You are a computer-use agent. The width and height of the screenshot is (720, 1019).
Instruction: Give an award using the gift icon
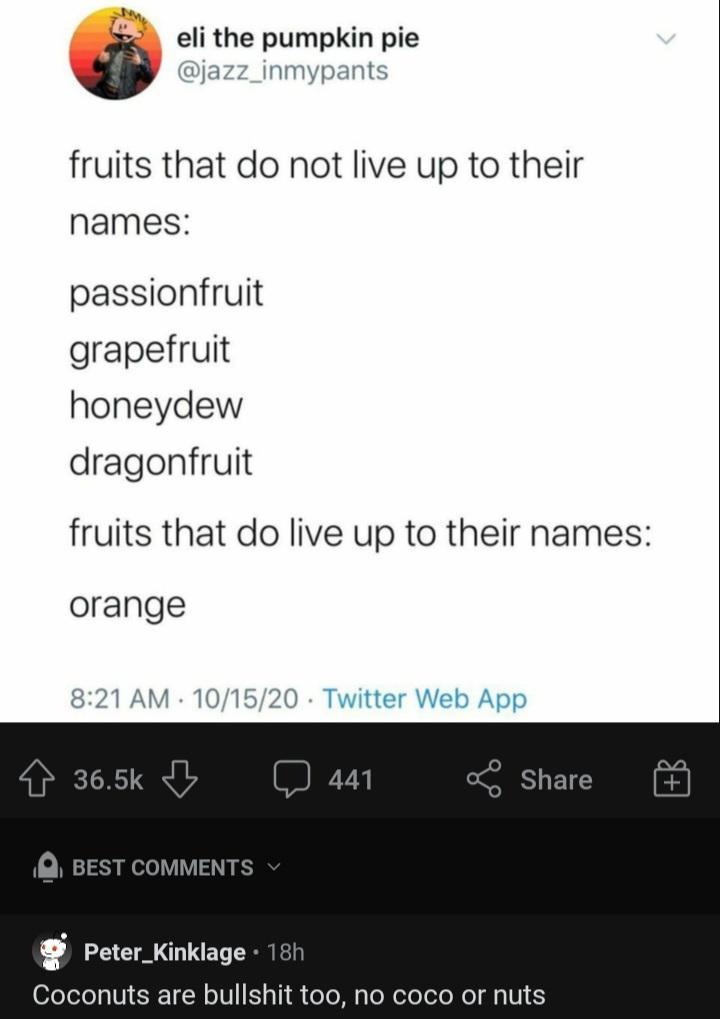pyautogui.click(x=672, y=782)
